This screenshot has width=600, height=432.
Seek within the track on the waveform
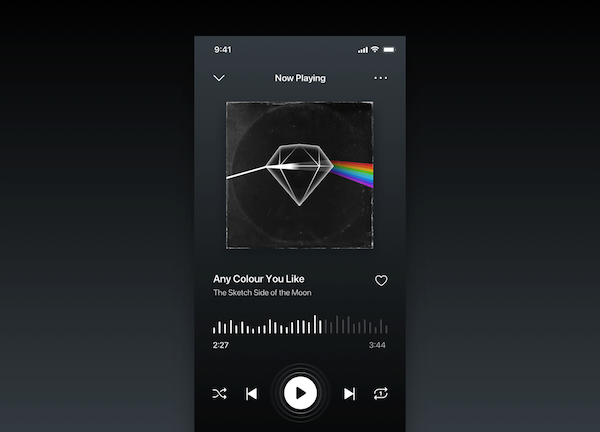[x=300, y=325]
